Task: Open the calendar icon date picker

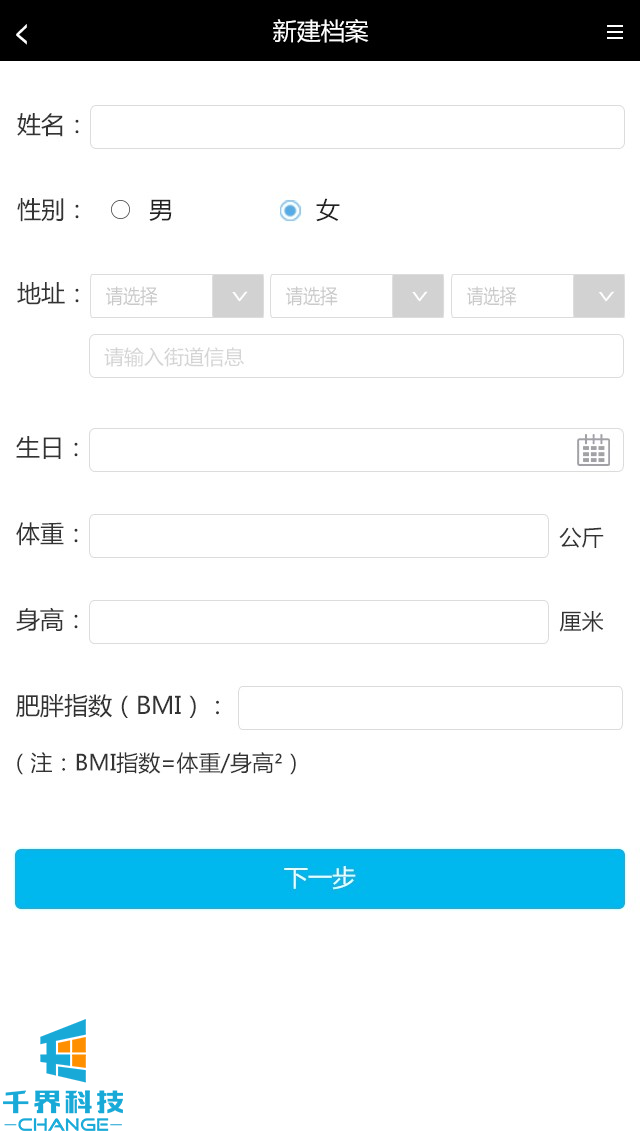Action: (x=593, y=450)
